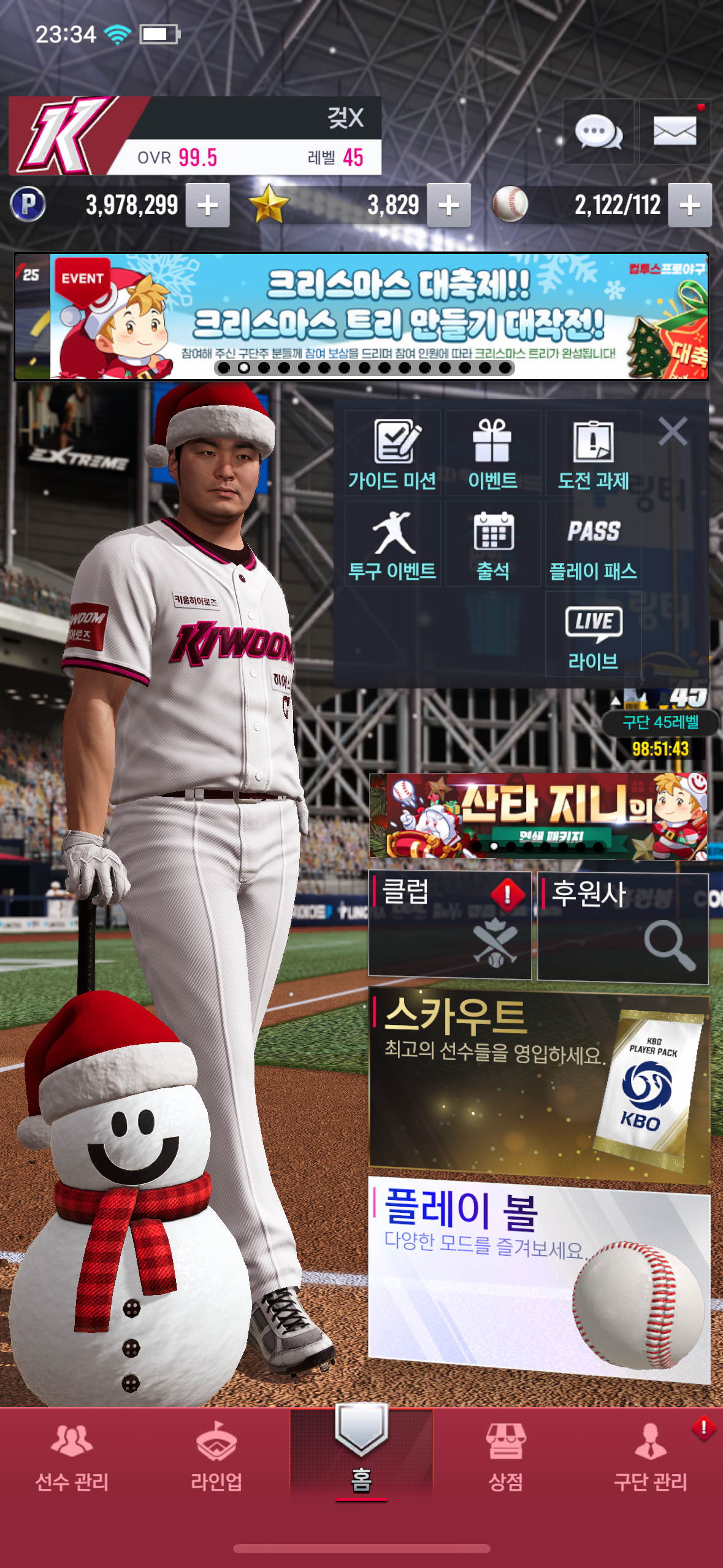Image resolution: width=723 pixels, height=1568 pixels.
Task: Close the quick menu panel
Action: 673,431
